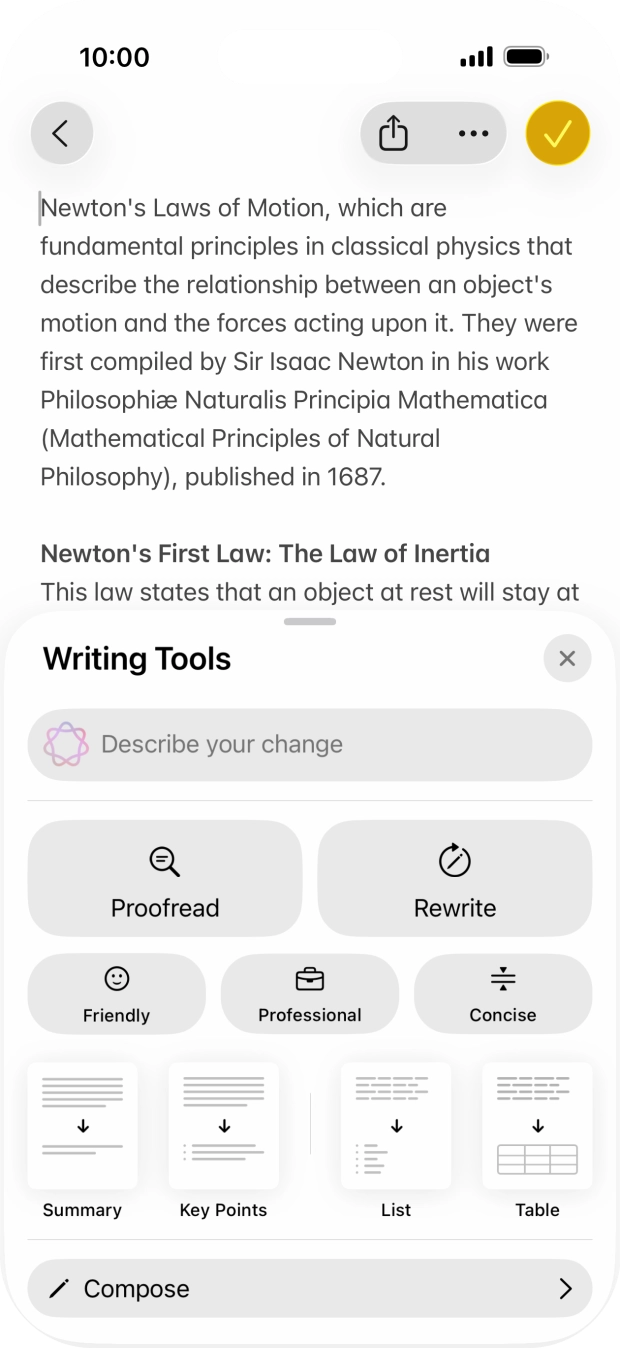This screenshot has width=620, height=1348.
Task: Share this note
Action: [x=394, y=133]
